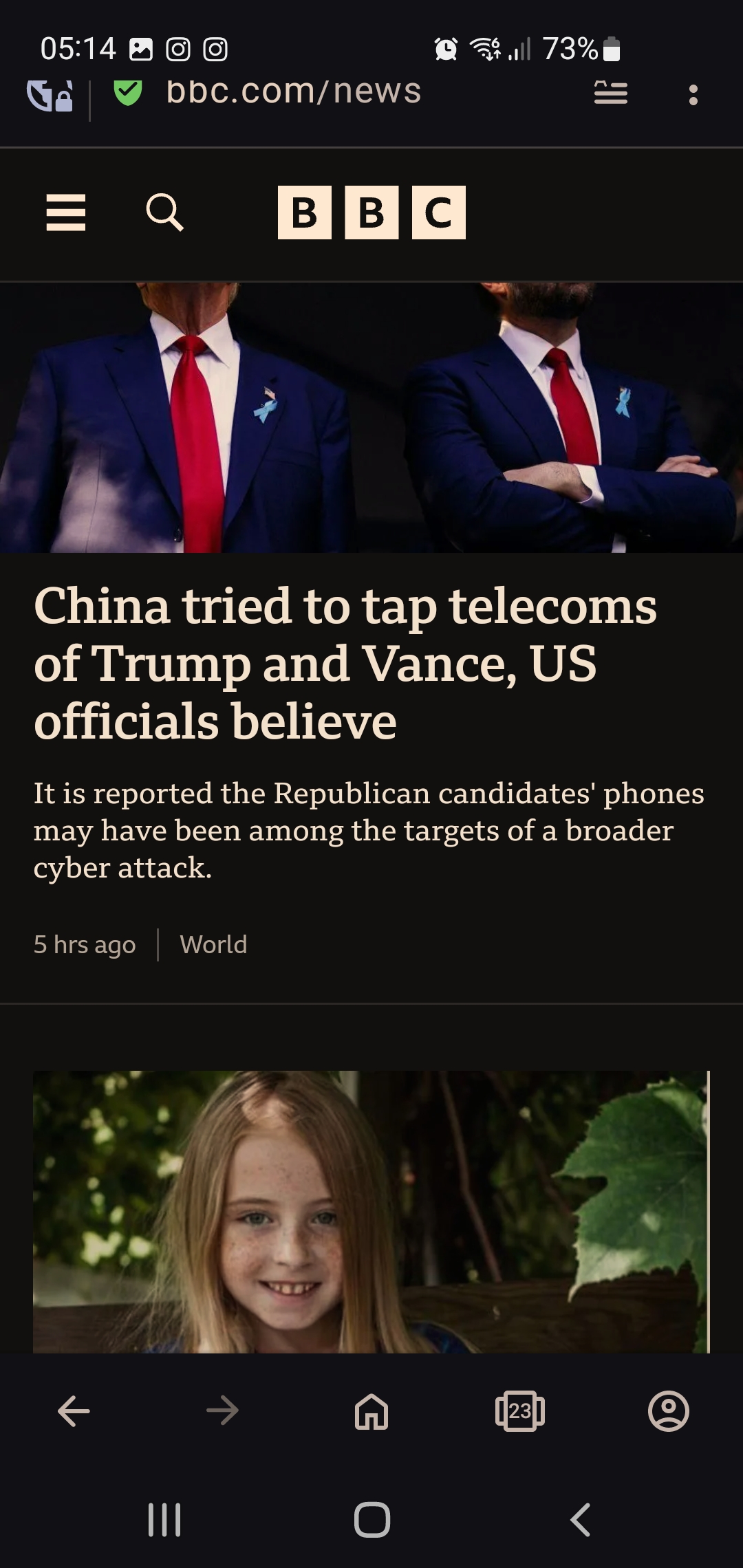Open recent apps from system navigation bar
Viewport: 743px width, 1568px height.
coord(164,1520)
